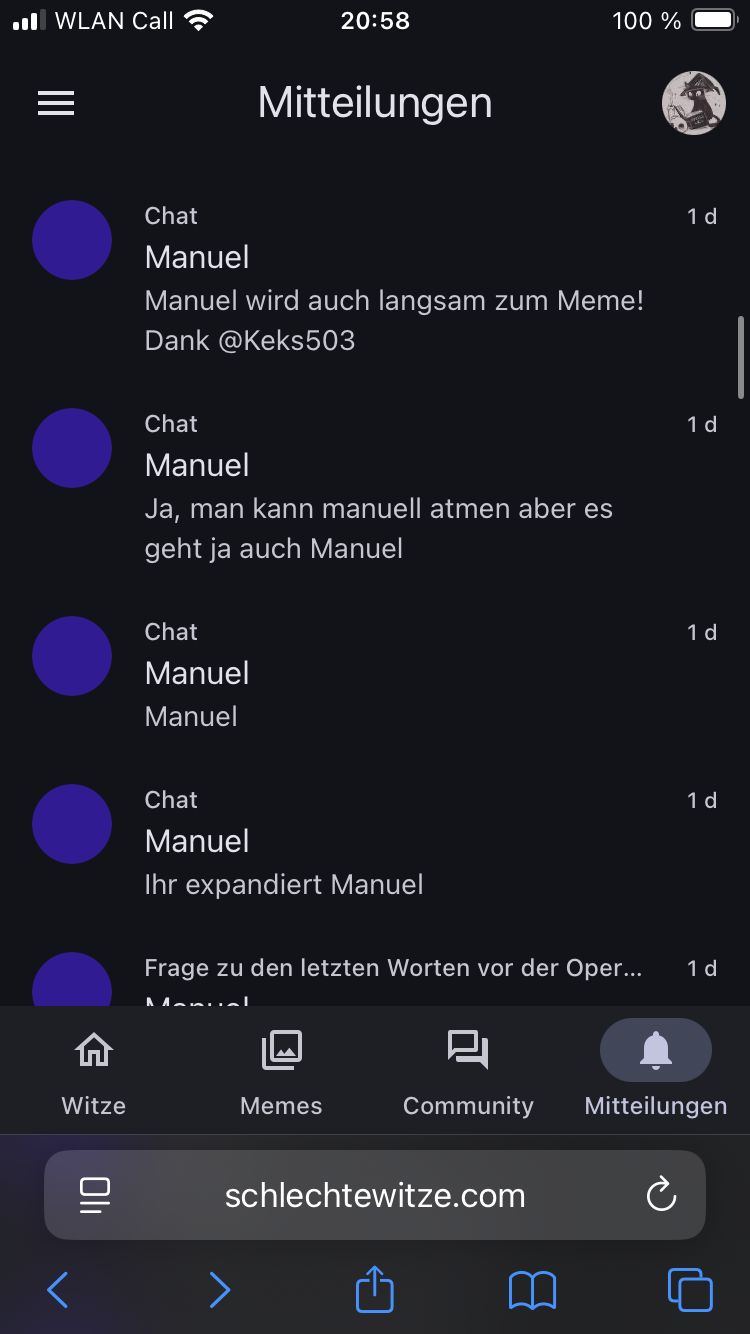Reload the page in Safari
This screenshot has height=1334, width=750.
661,1195
